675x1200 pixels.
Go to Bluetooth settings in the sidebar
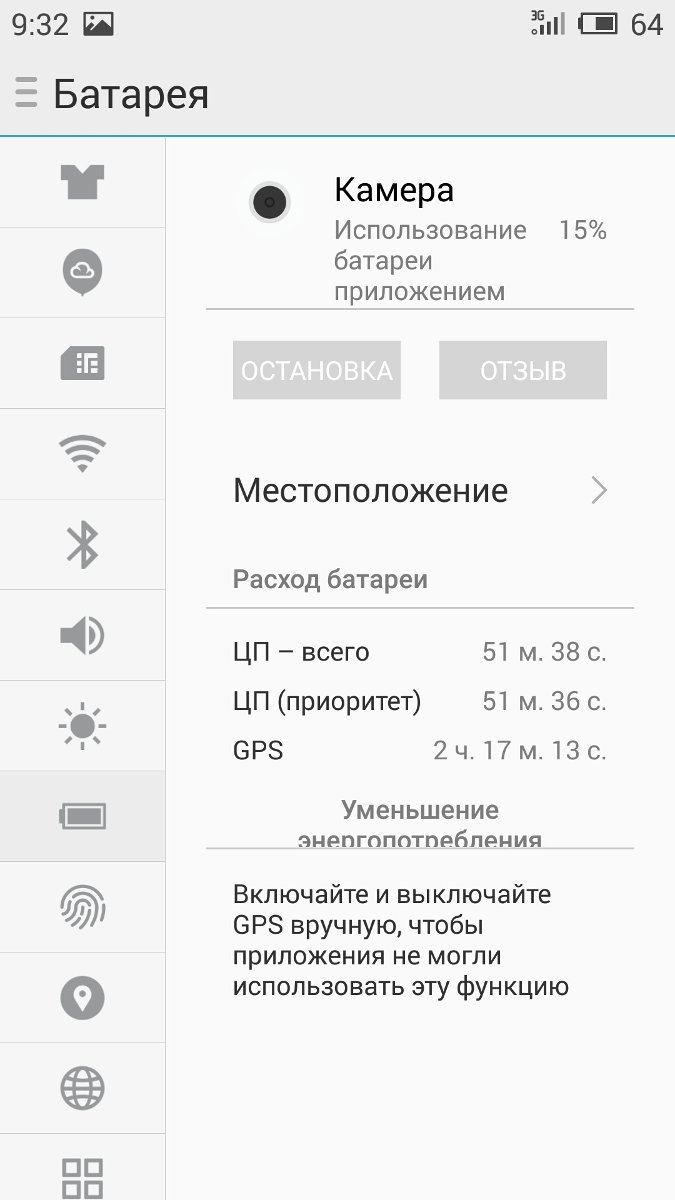pyautogui.click(x=82, y=545)
